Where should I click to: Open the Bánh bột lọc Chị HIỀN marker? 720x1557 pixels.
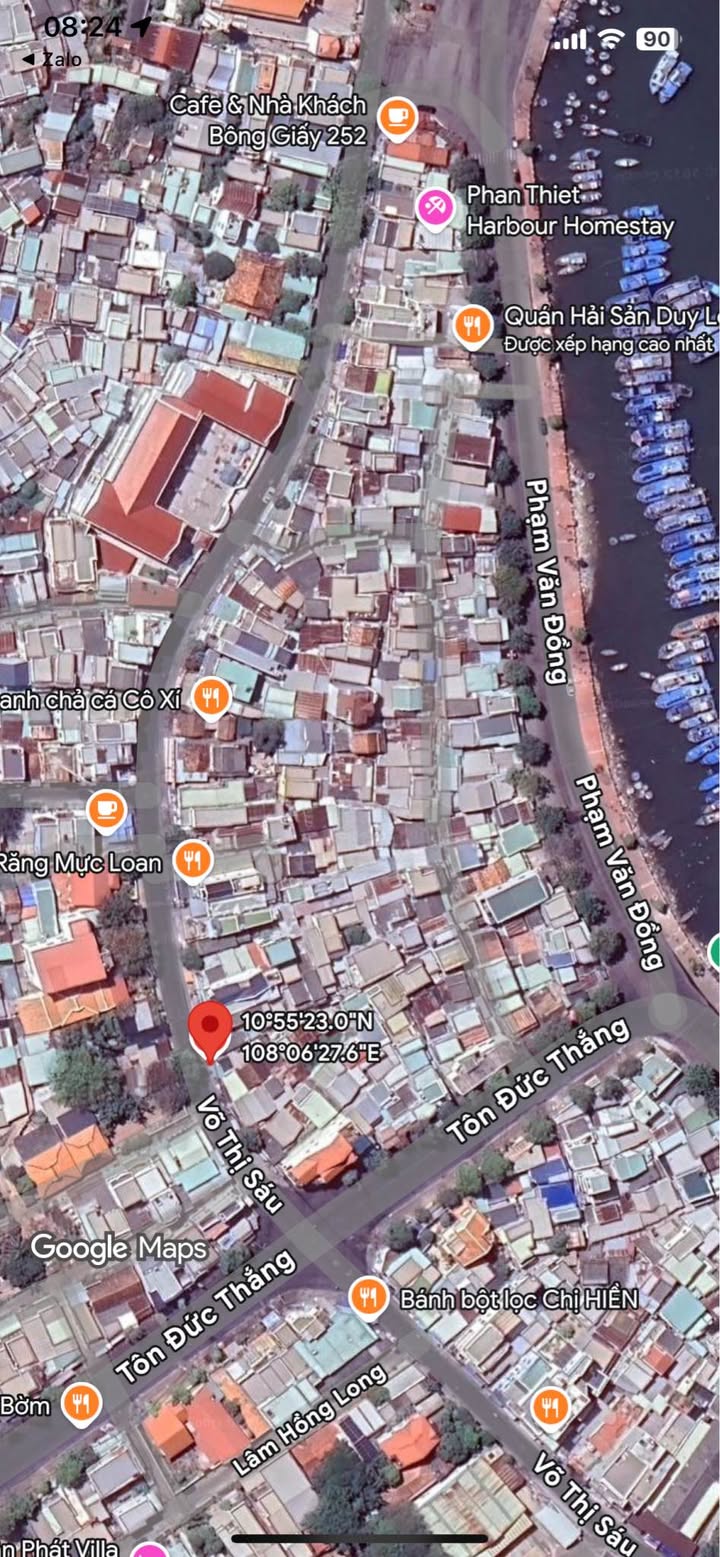[369, 1298]
